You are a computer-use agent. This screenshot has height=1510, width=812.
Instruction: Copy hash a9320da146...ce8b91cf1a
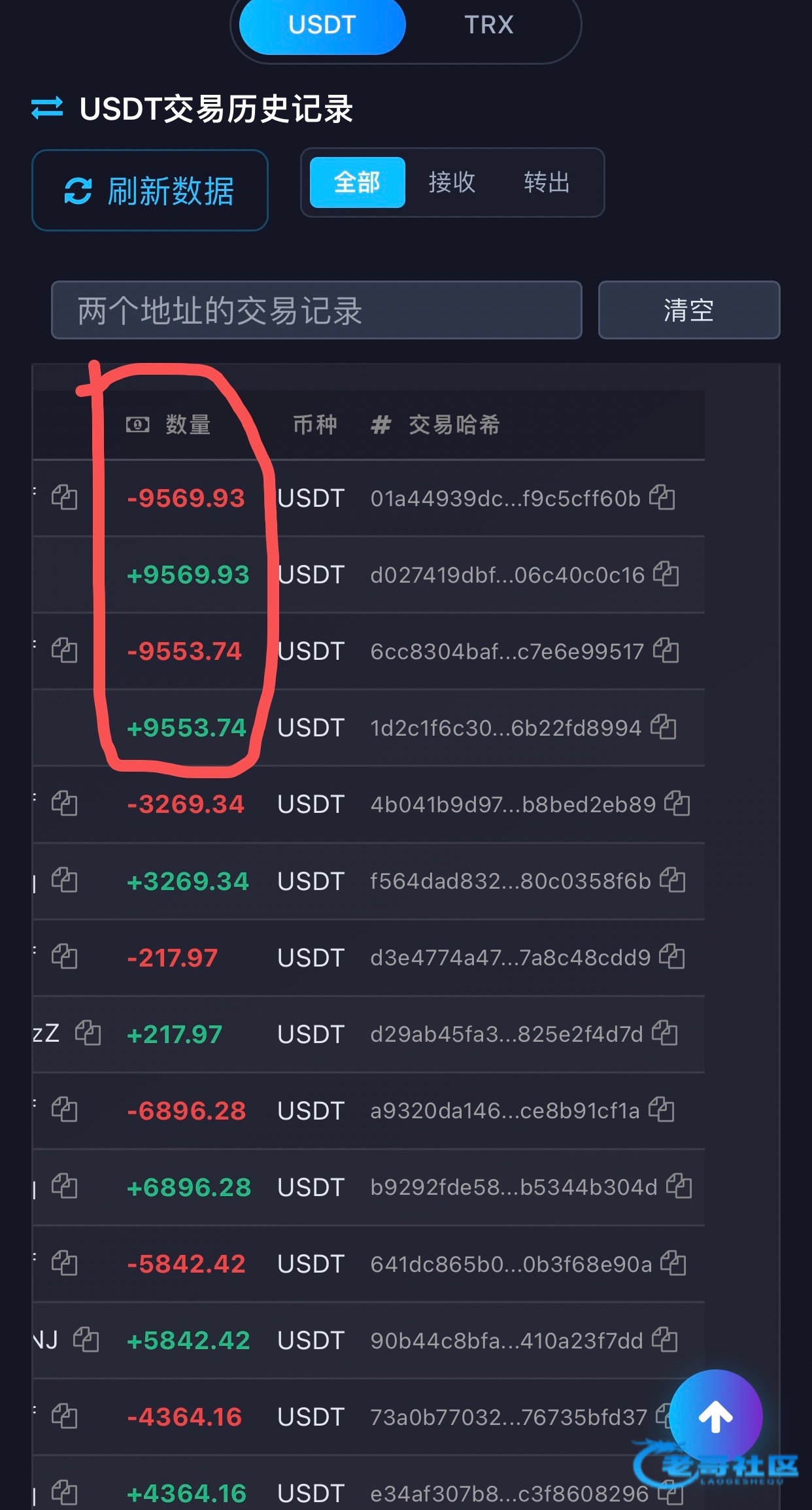(662, 1110)
